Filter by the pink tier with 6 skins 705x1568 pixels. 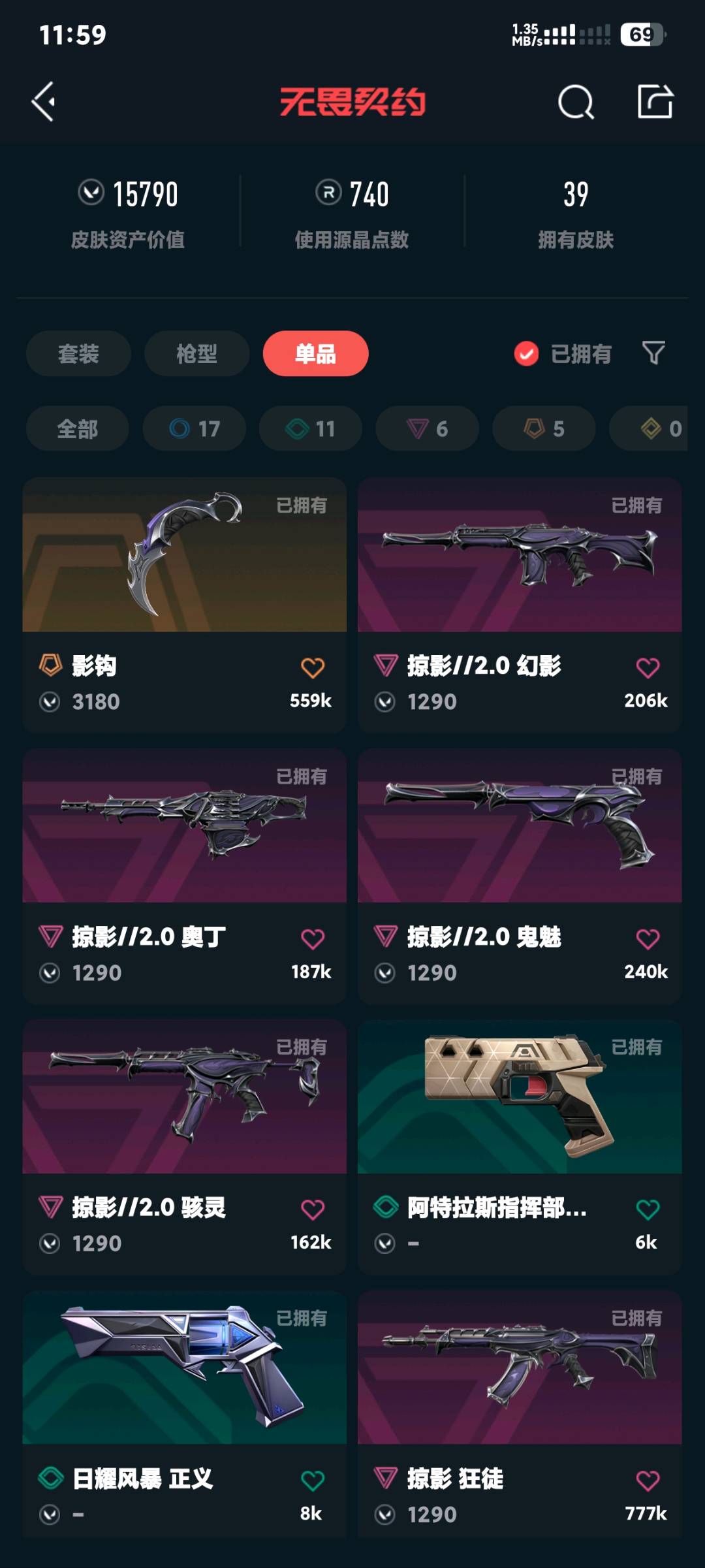point(427,428)
